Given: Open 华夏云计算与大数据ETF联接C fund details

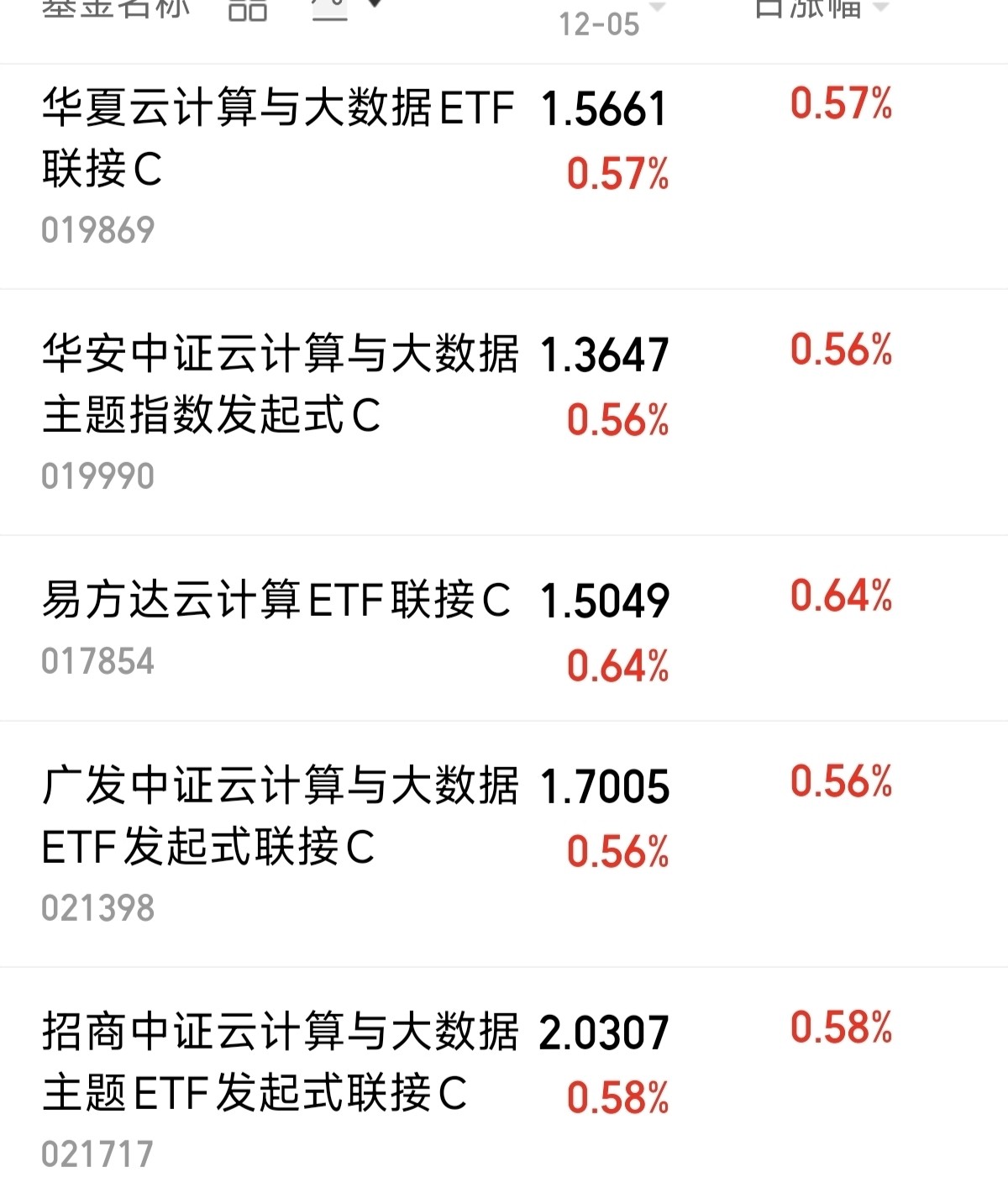Looking at the screenshot, I should click(277, 139).
